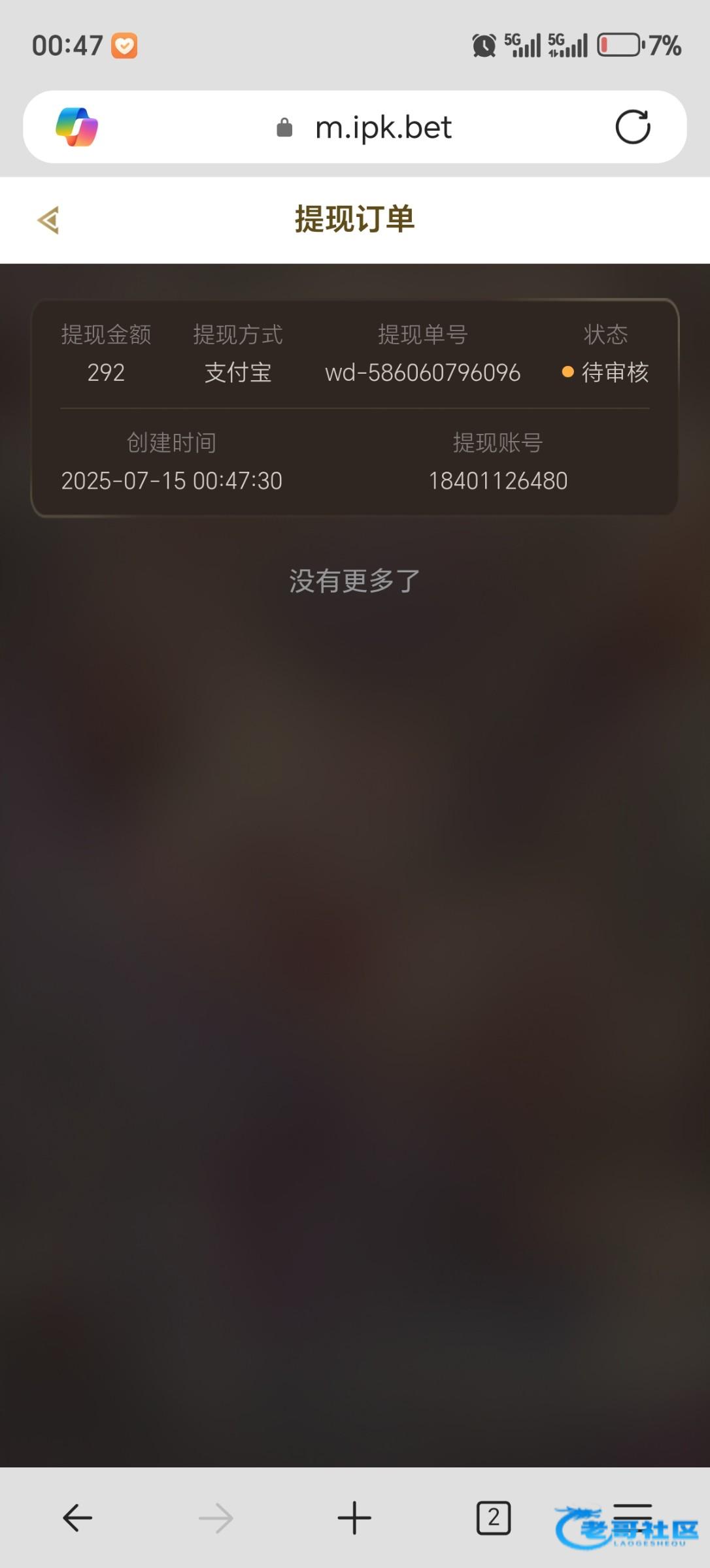The image size is (710, 1568).
Task: Open withdrawal order wd-586060796096
Action: click(x=354, y=408)
